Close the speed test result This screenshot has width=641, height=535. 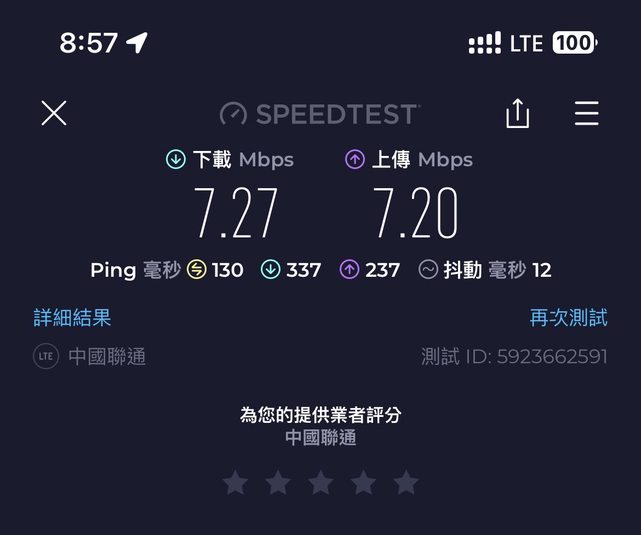(54, 113)
